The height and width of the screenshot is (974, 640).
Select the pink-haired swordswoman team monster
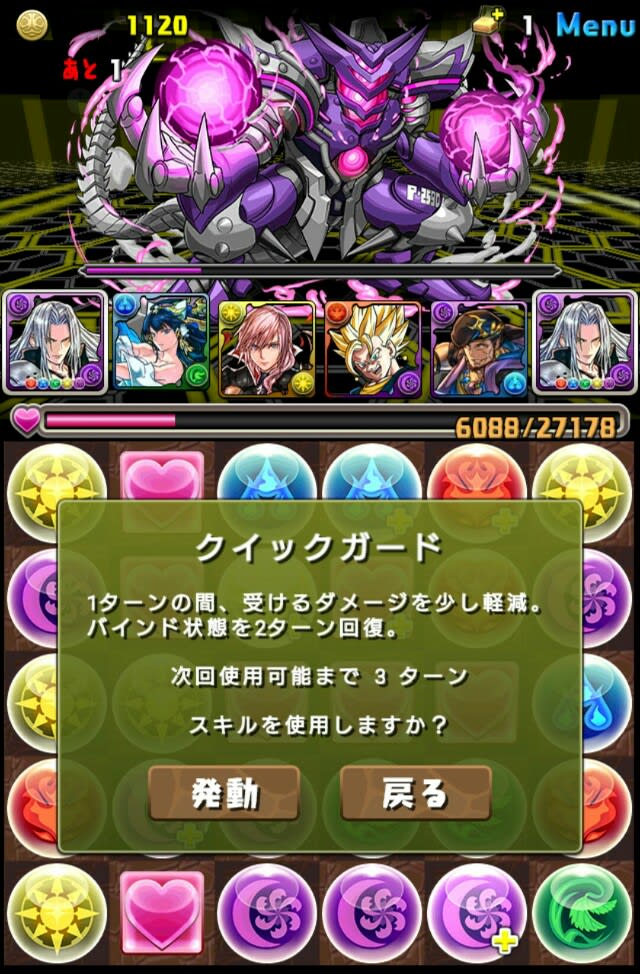(266, 344)
